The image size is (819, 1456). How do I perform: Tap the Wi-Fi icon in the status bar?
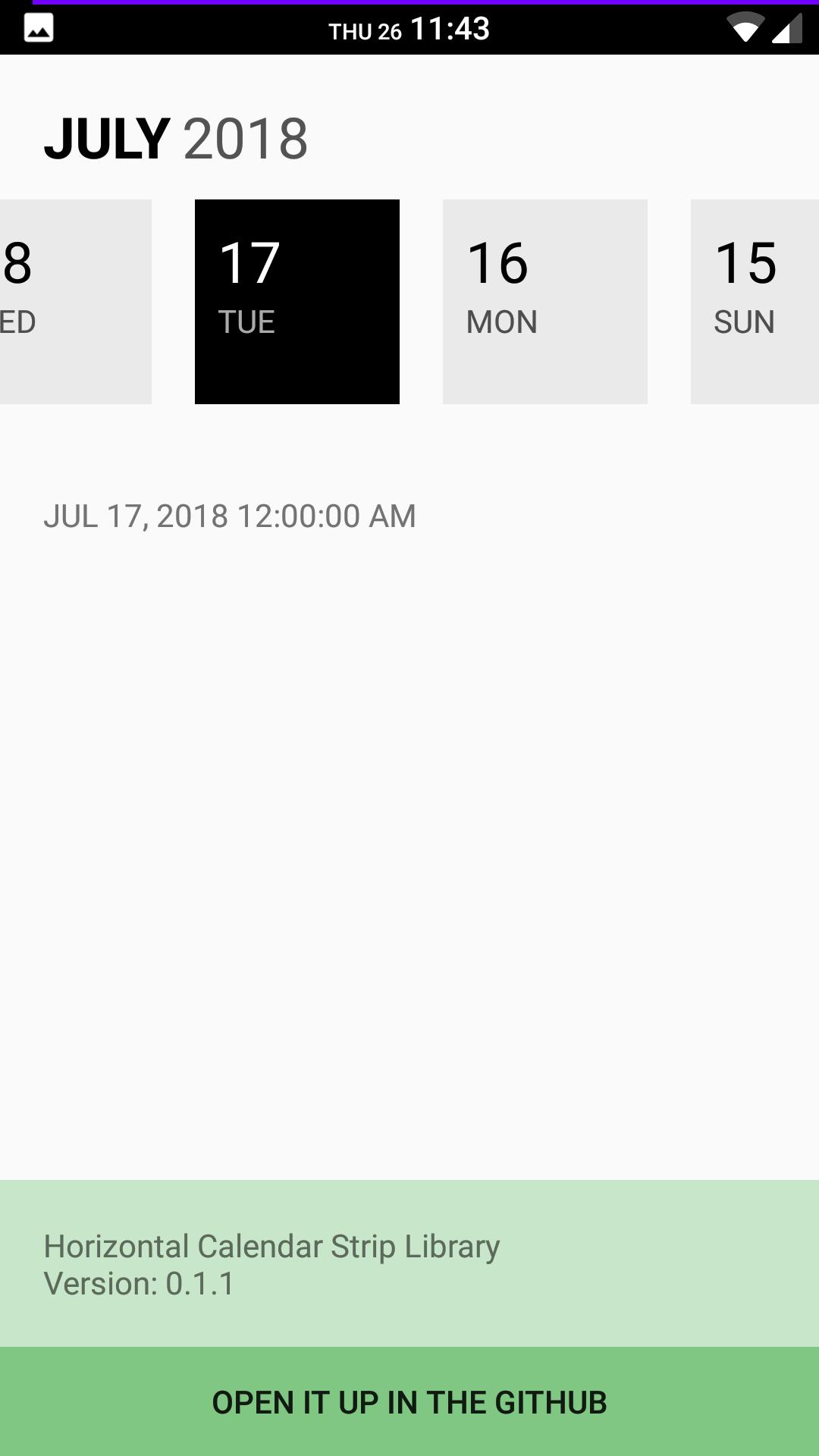[x=747, y=28]
